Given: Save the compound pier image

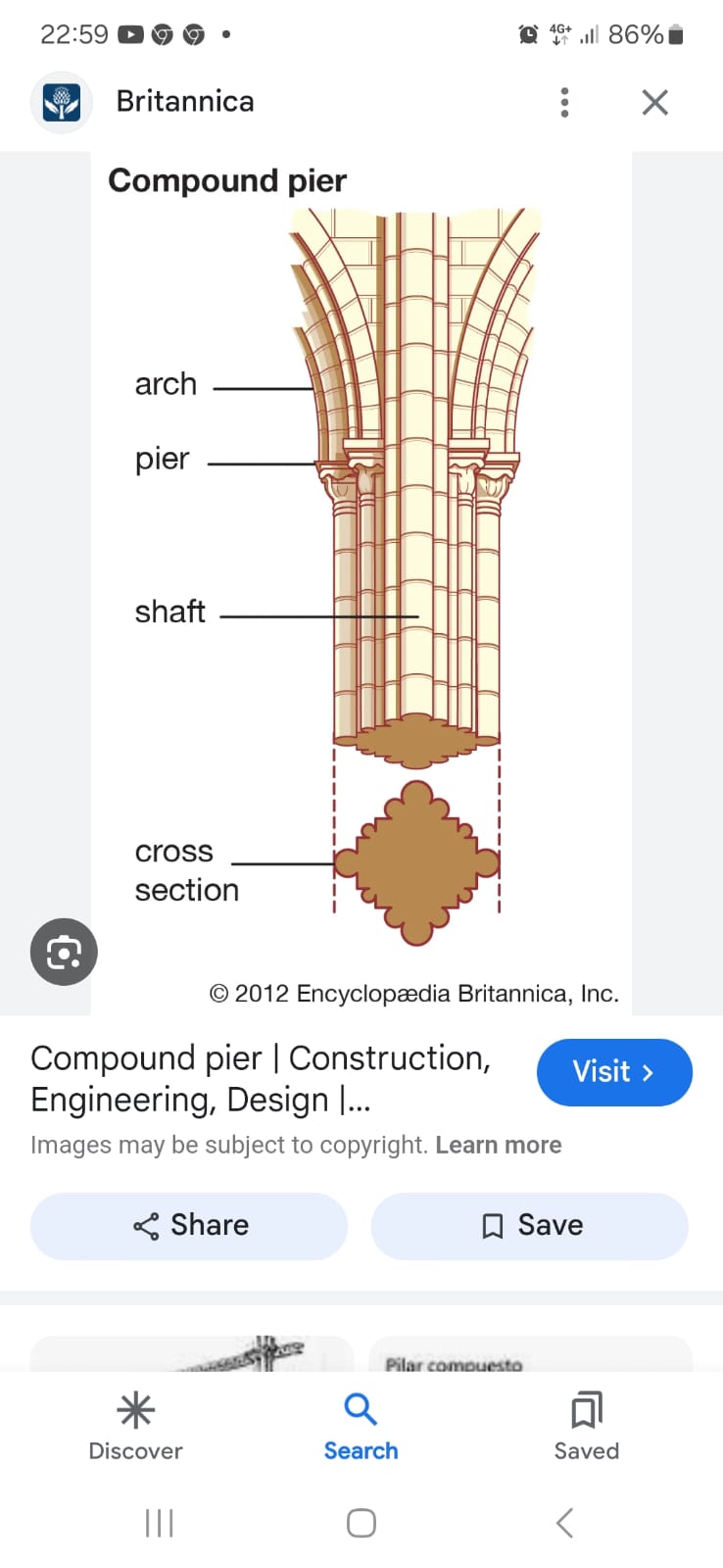Looking at the screenshot, I should point(530,1225).
